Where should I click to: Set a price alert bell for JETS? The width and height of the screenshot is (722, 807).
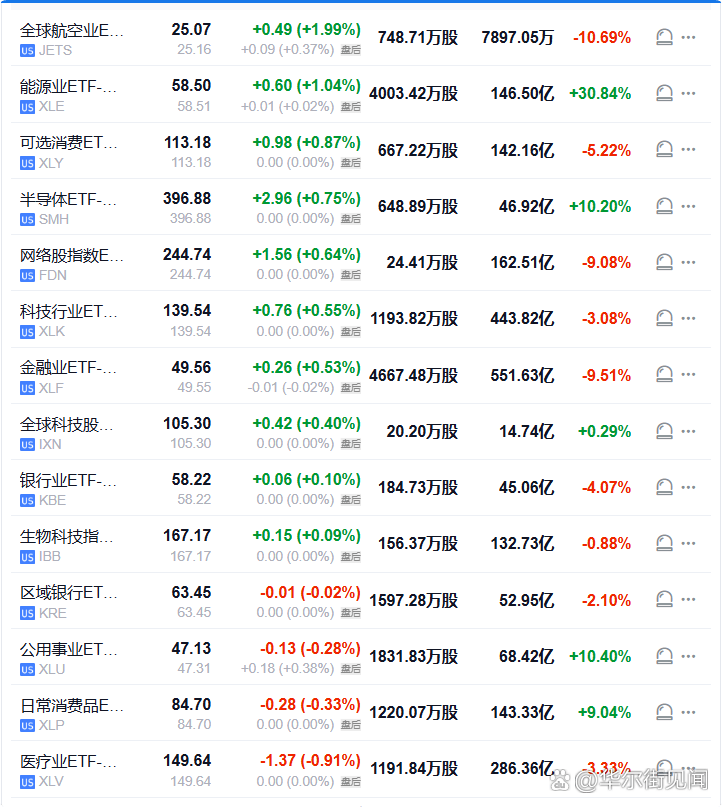[664, 38]
